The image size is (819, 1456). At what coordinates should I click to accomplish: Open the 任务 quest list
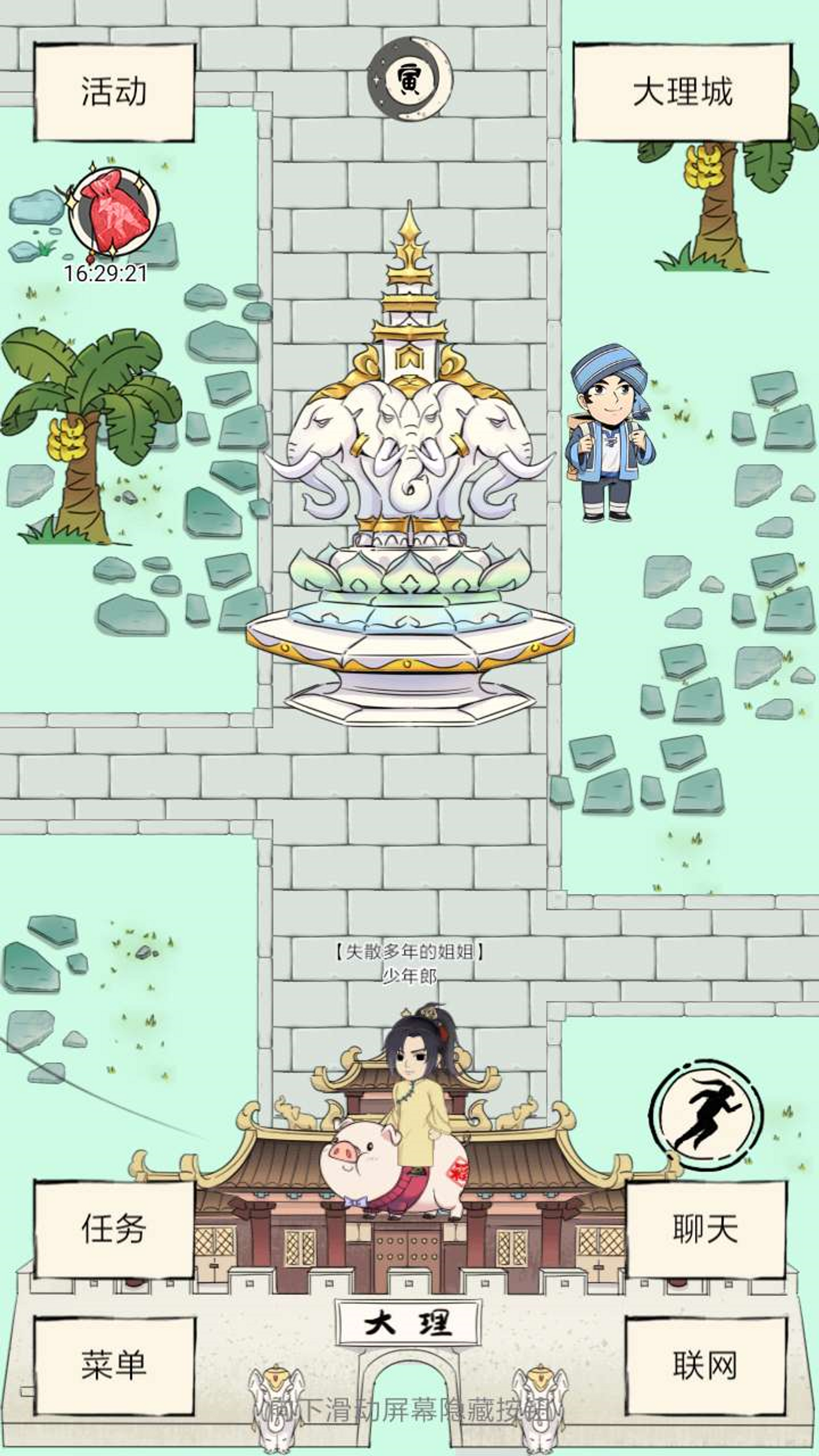coord(114,1229)
